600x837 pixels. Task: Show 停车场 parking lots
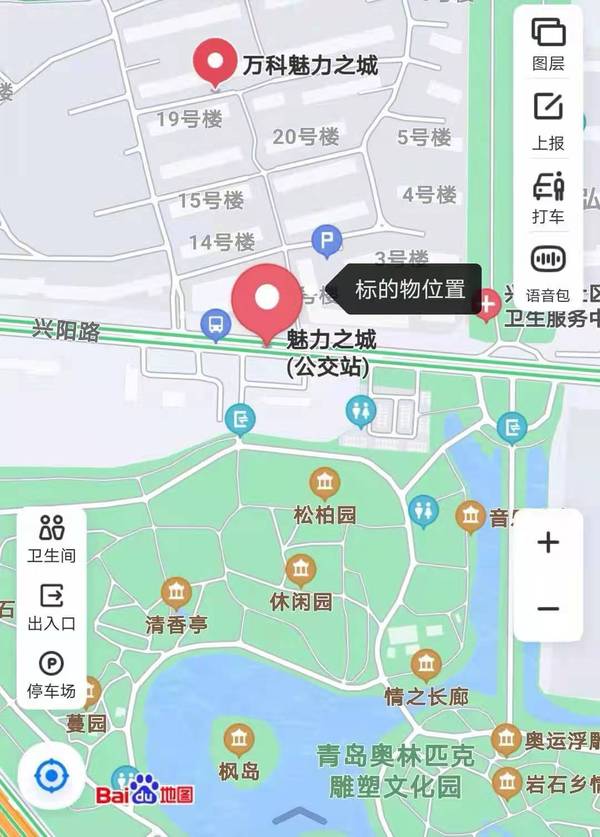point(52,673)
